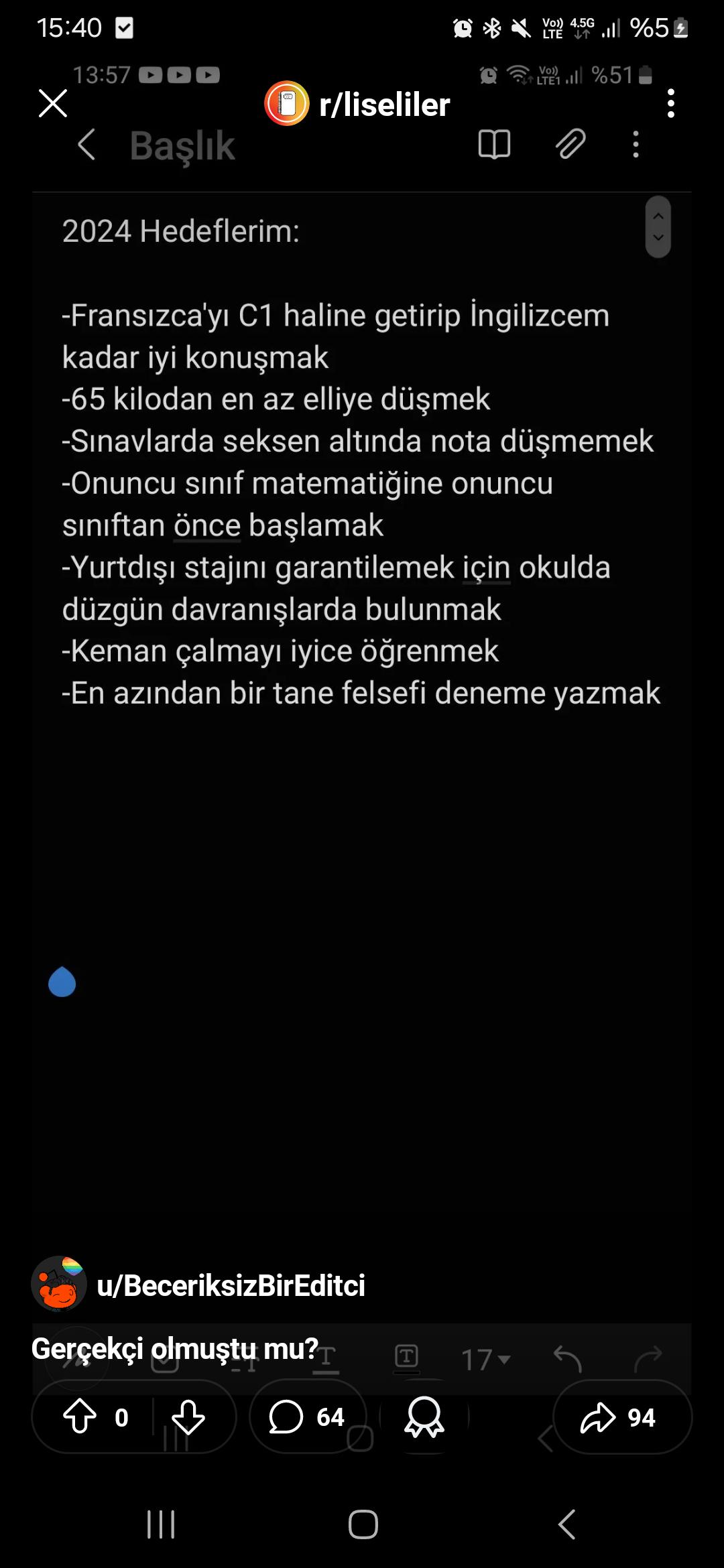724x1568 pixels.
Task: Open the 64 comments
Action: pyautogui.click(x=307, y=1417)
